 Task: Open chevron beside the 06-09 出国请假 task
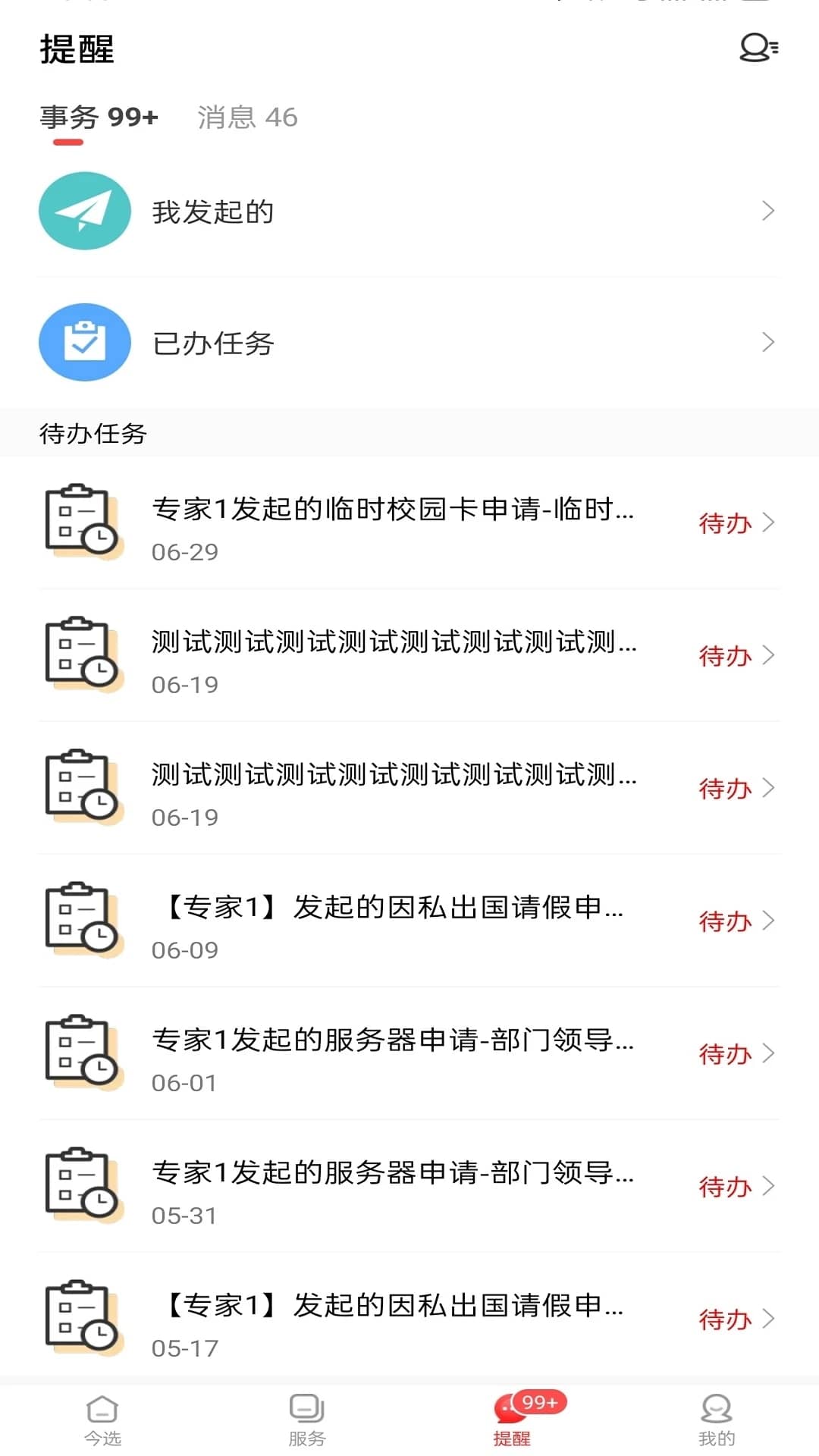tap(769, 921)
